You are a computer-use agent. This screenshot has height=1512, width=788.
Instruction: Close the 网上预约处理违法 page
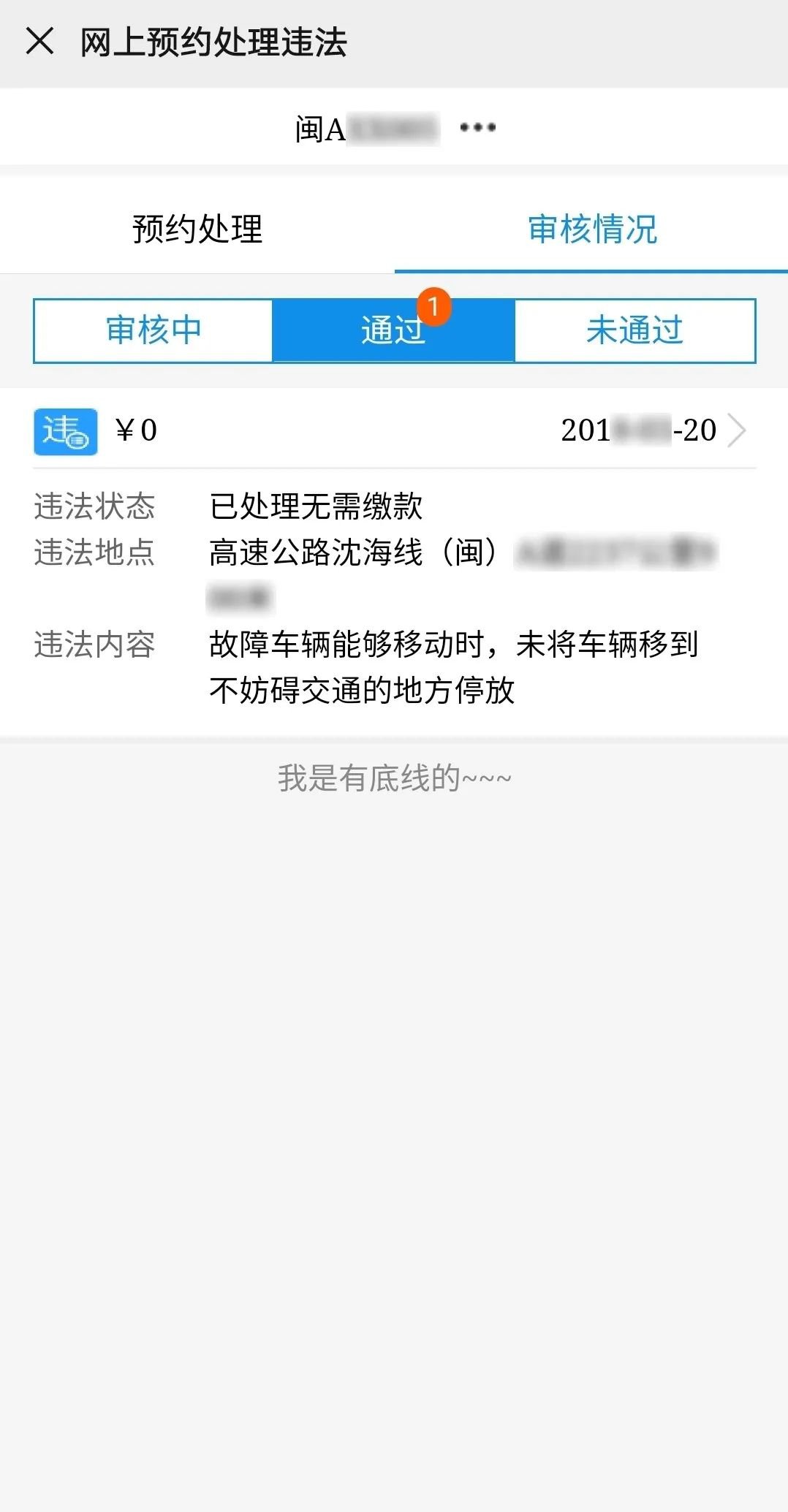[x=39, y=41]
